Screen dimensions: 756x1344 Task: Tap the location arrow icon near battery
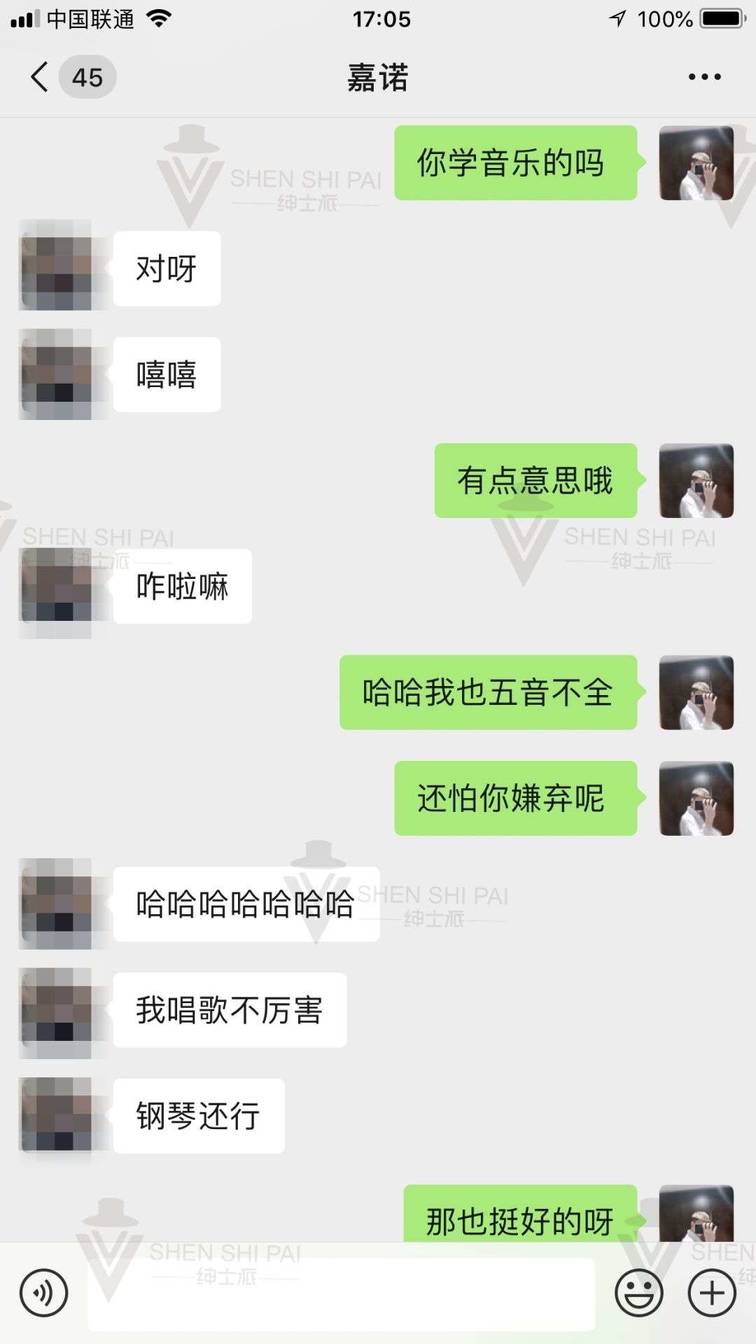[618, 17]
